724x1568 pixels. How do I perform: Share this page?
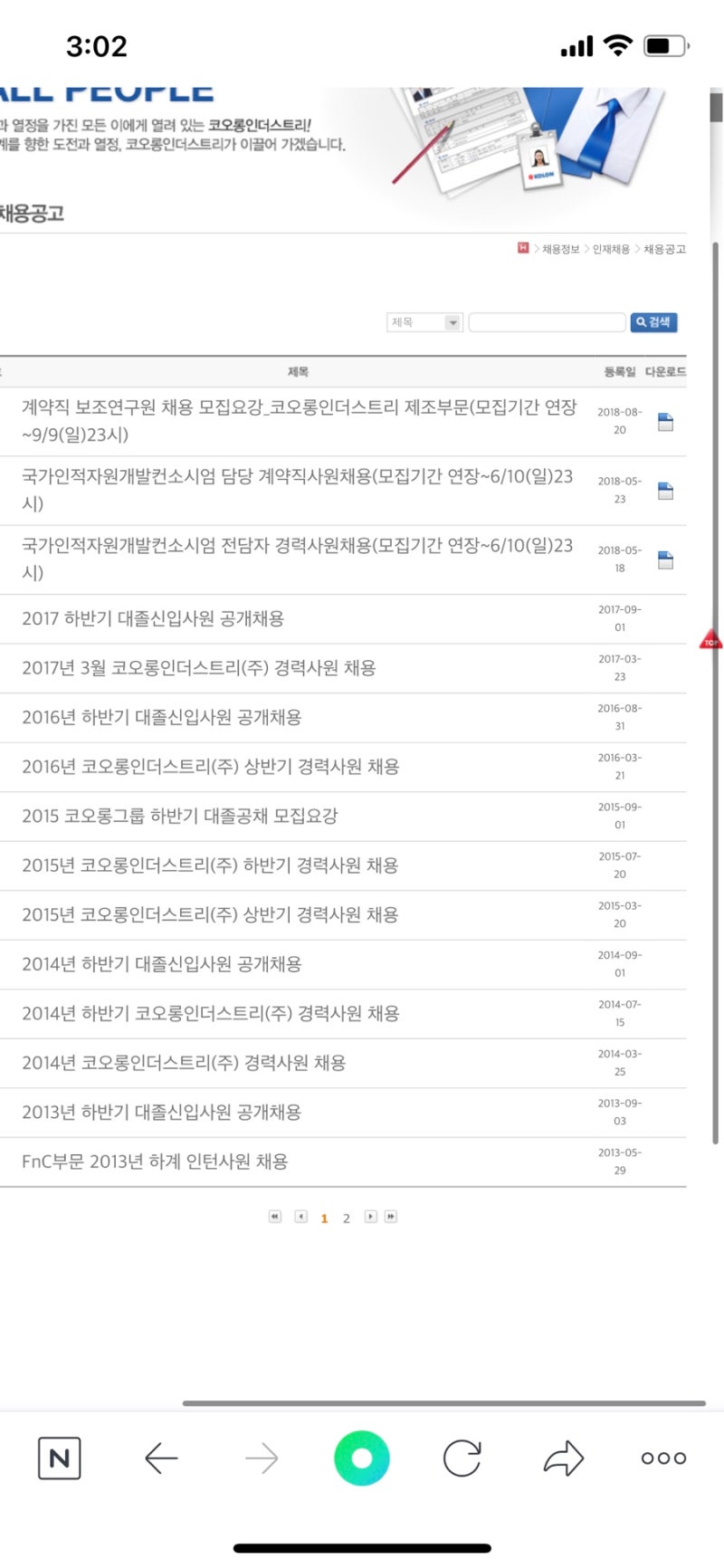[x=563, y=1458]
